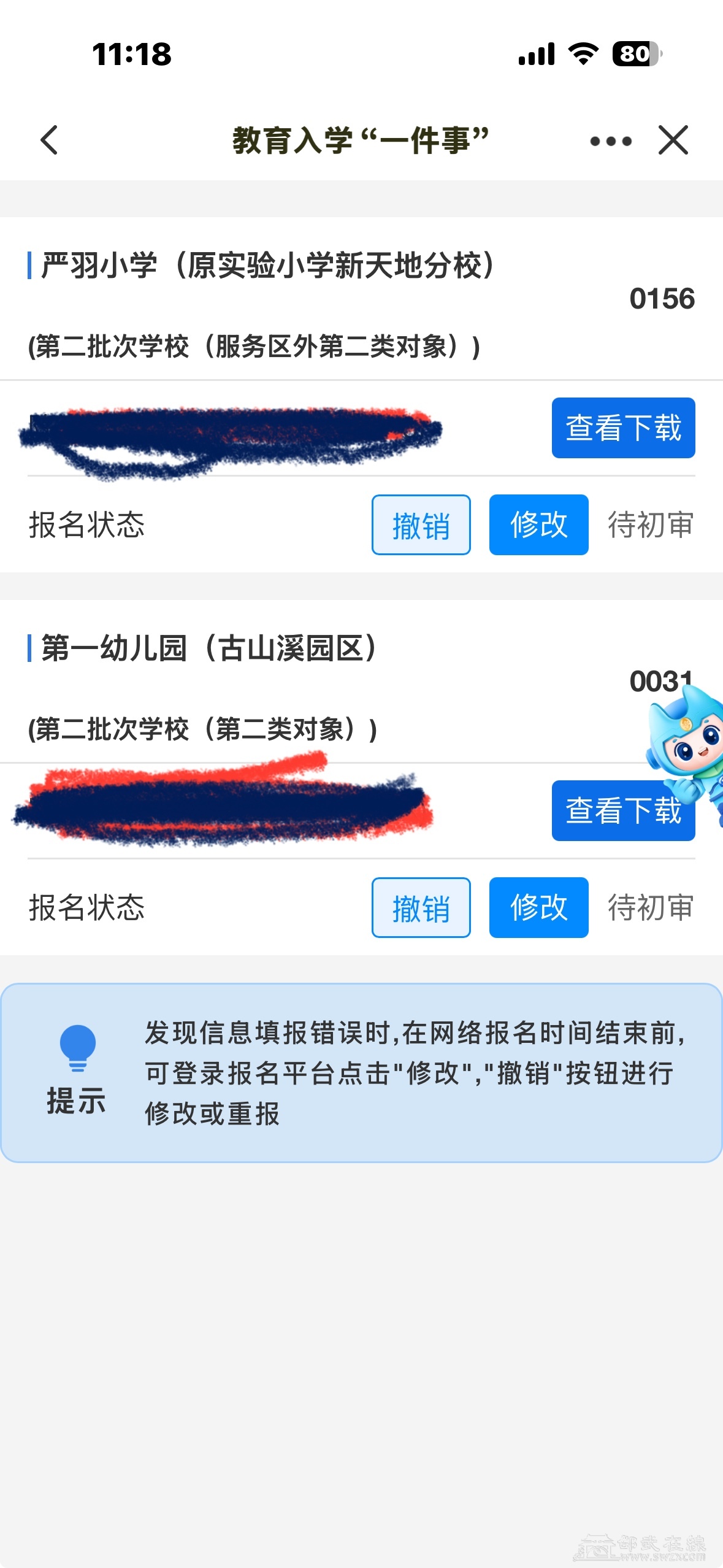Tap 查看下载 for 严羽小学
The image size is (723, 1568).
pos(622,428)
